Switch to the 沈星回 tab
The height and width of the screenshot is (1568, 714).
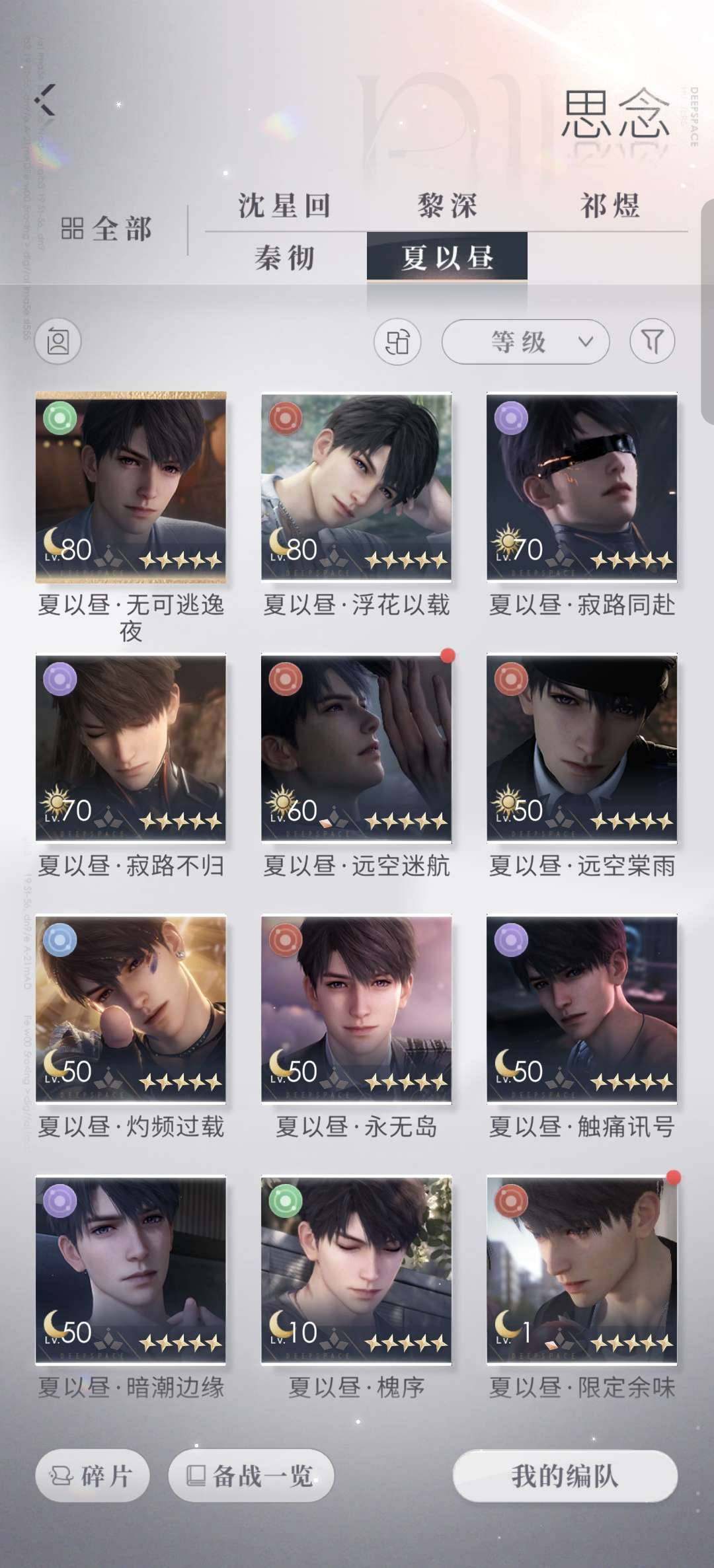[x=284, y=206]
